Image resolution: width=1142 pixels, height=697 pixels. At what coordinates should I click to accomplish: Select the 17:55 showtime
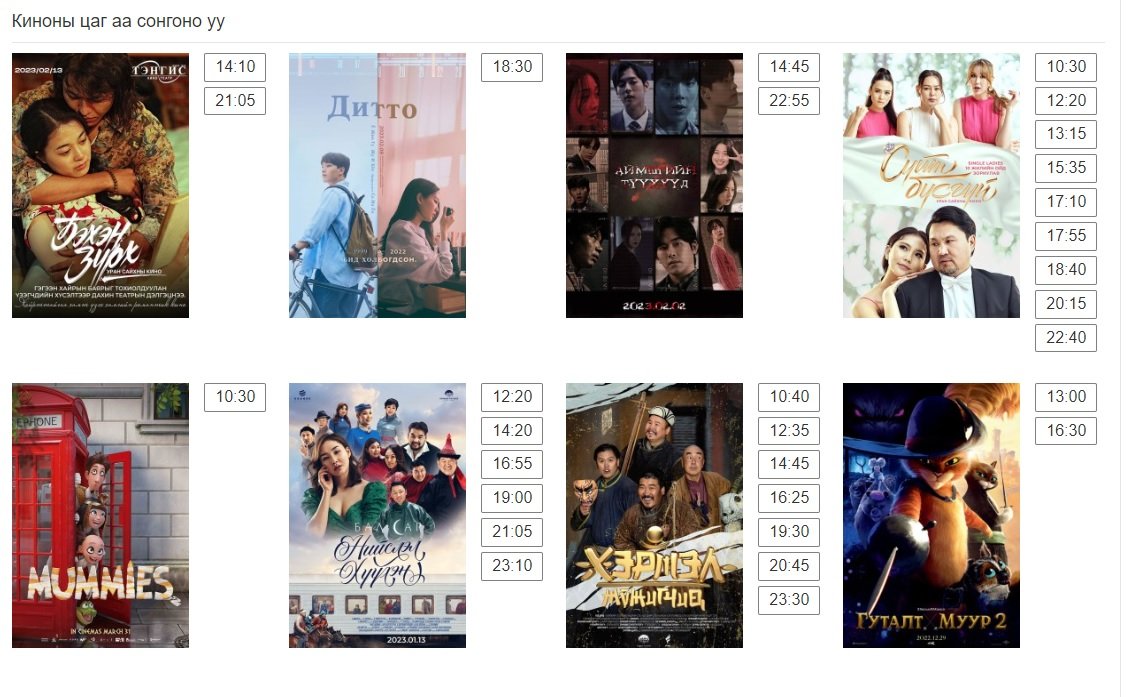tap(1066, 236)
